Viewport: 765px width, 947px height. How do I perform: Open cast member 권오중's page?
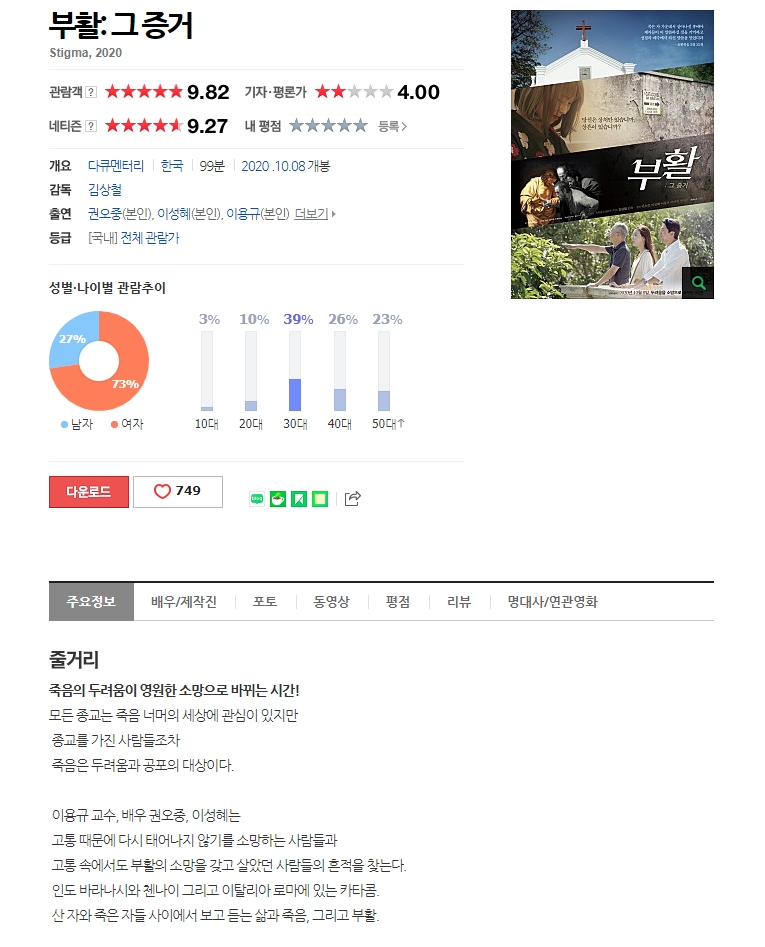point(105,214)
